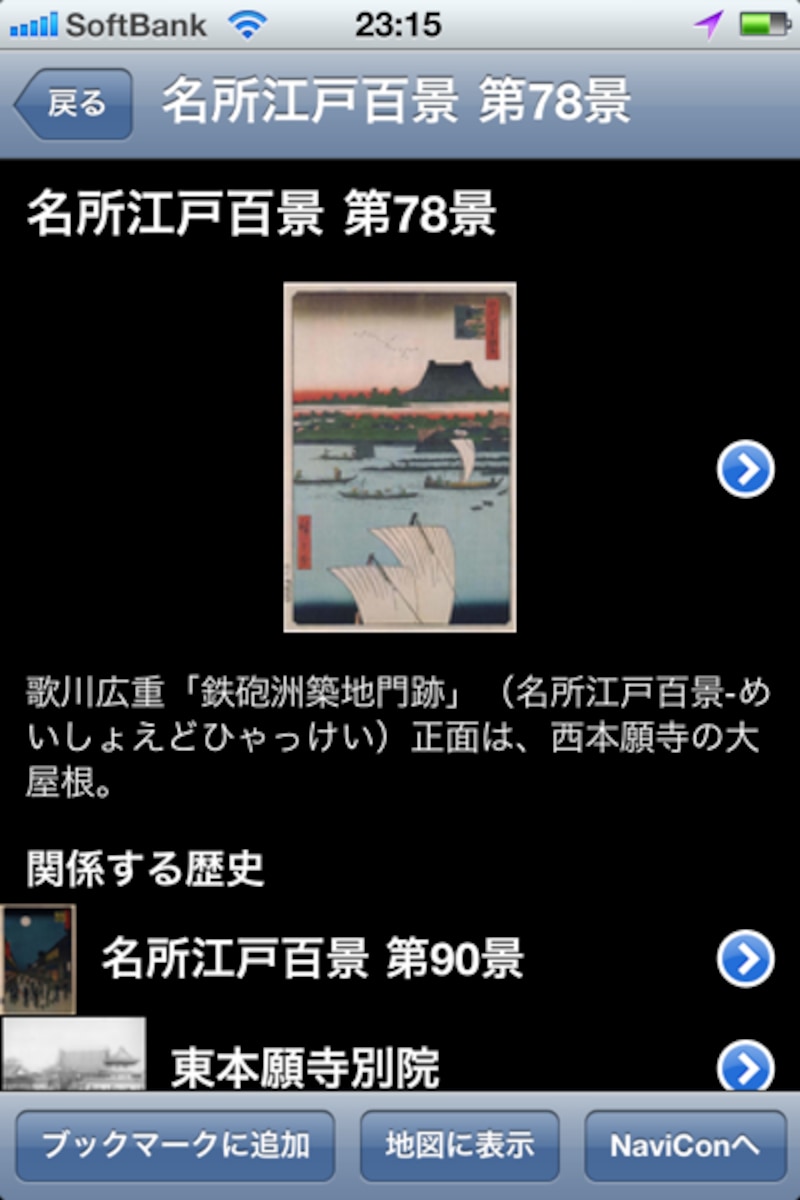The image size is (800, 1200).
Task: Open the Hiroshige print detail arrow
Action: click(745, 468)
